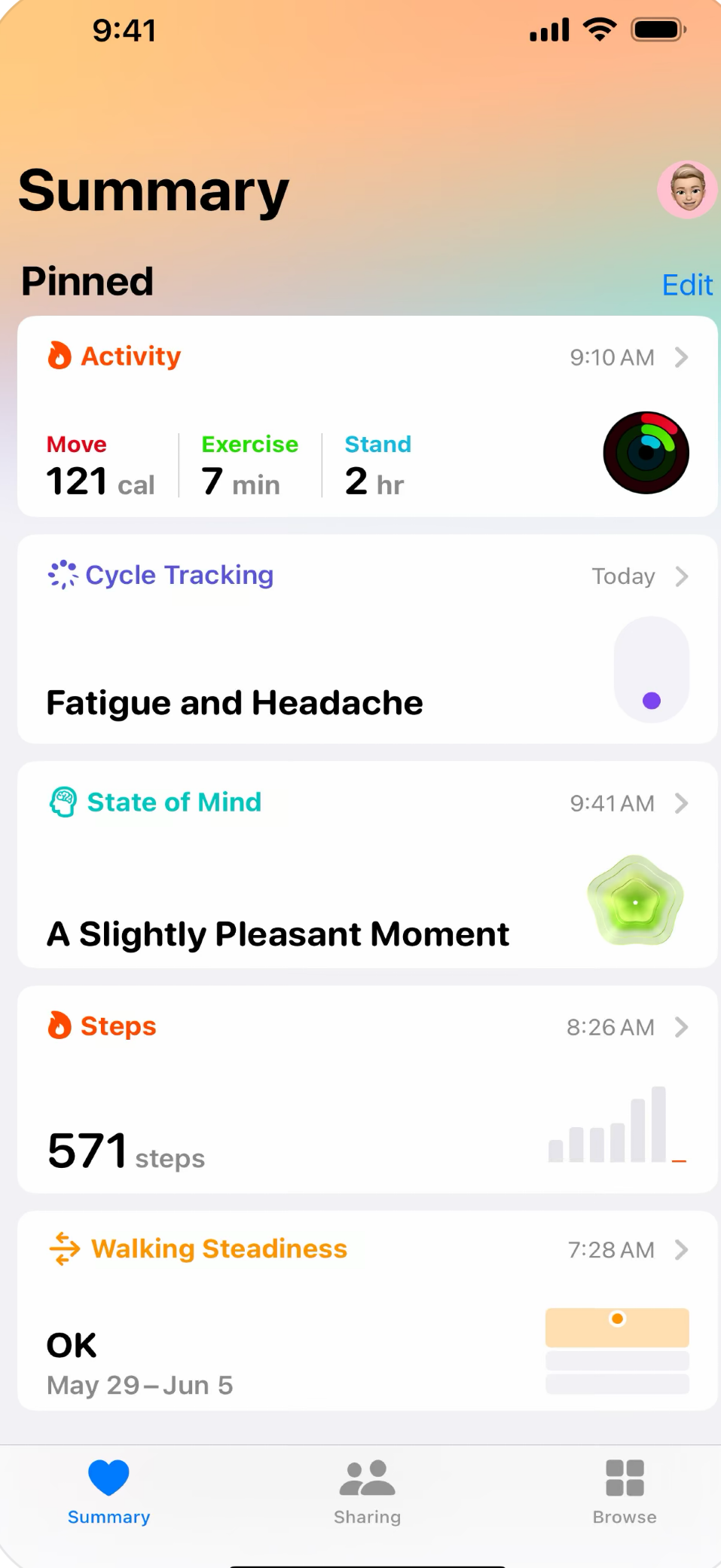Switch to the Browse tab

click(624, 1493)
